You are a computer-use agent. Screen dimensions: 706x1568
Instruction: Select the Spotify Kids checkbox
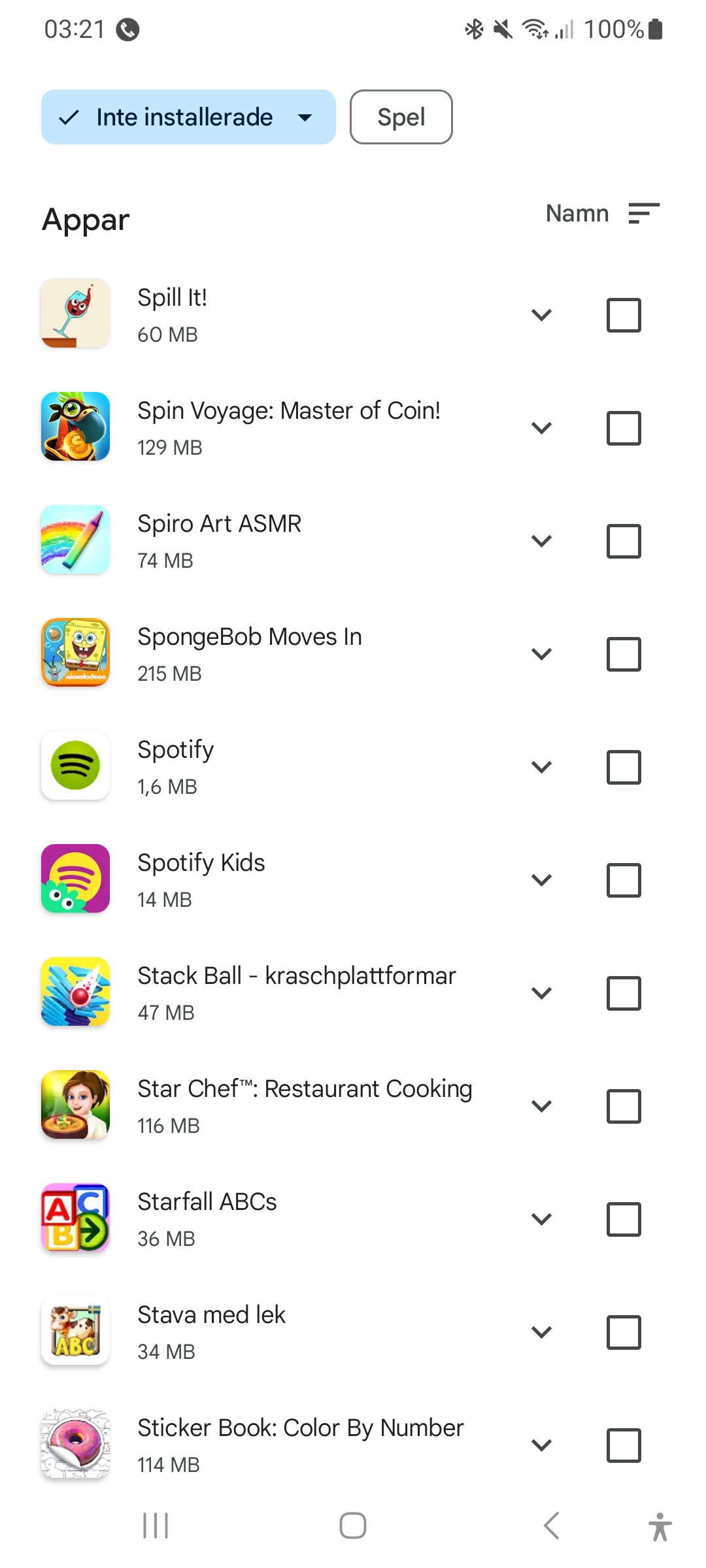(x=624, y=881)
